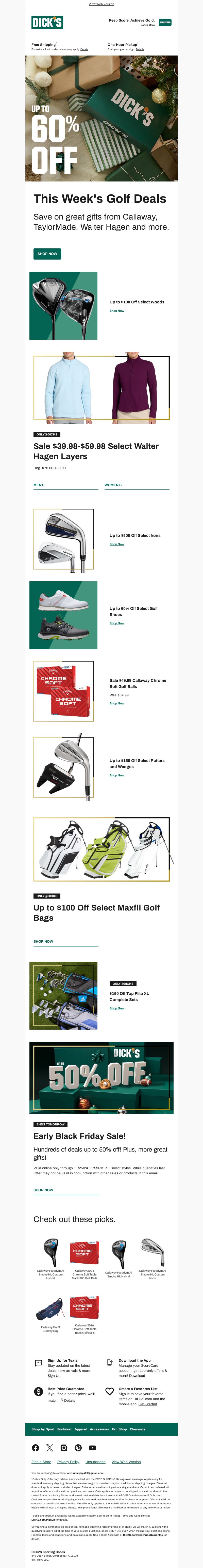Shop Now for Callaway Chrome Soft Golf Balls
Screen dimensions: 203x1568
click(x=116, y=703)
